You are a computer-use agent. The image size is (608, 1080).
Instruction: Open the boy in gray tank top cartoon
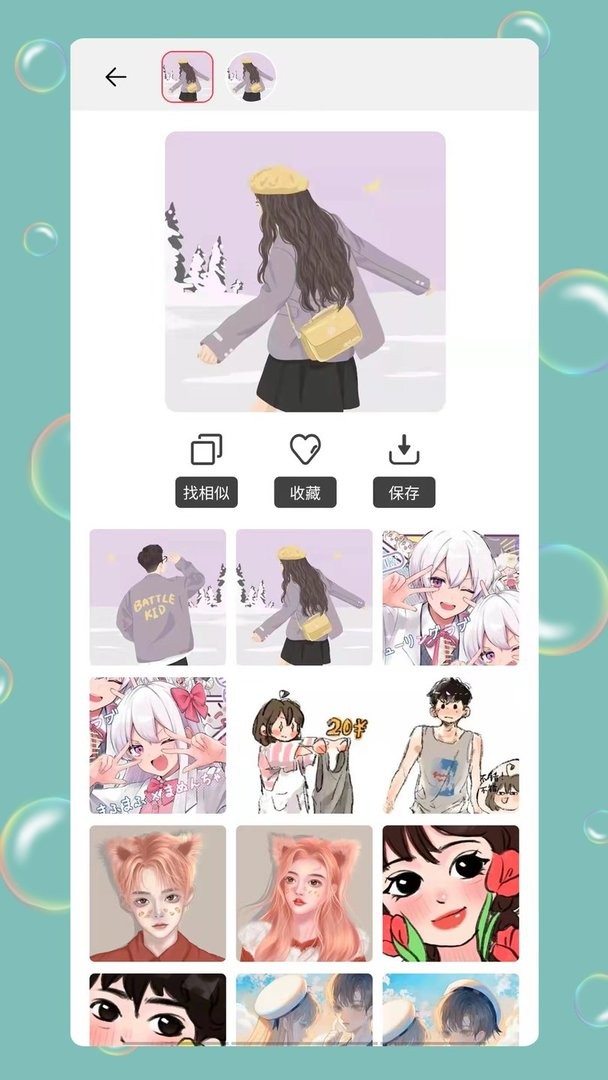point(451,745)
